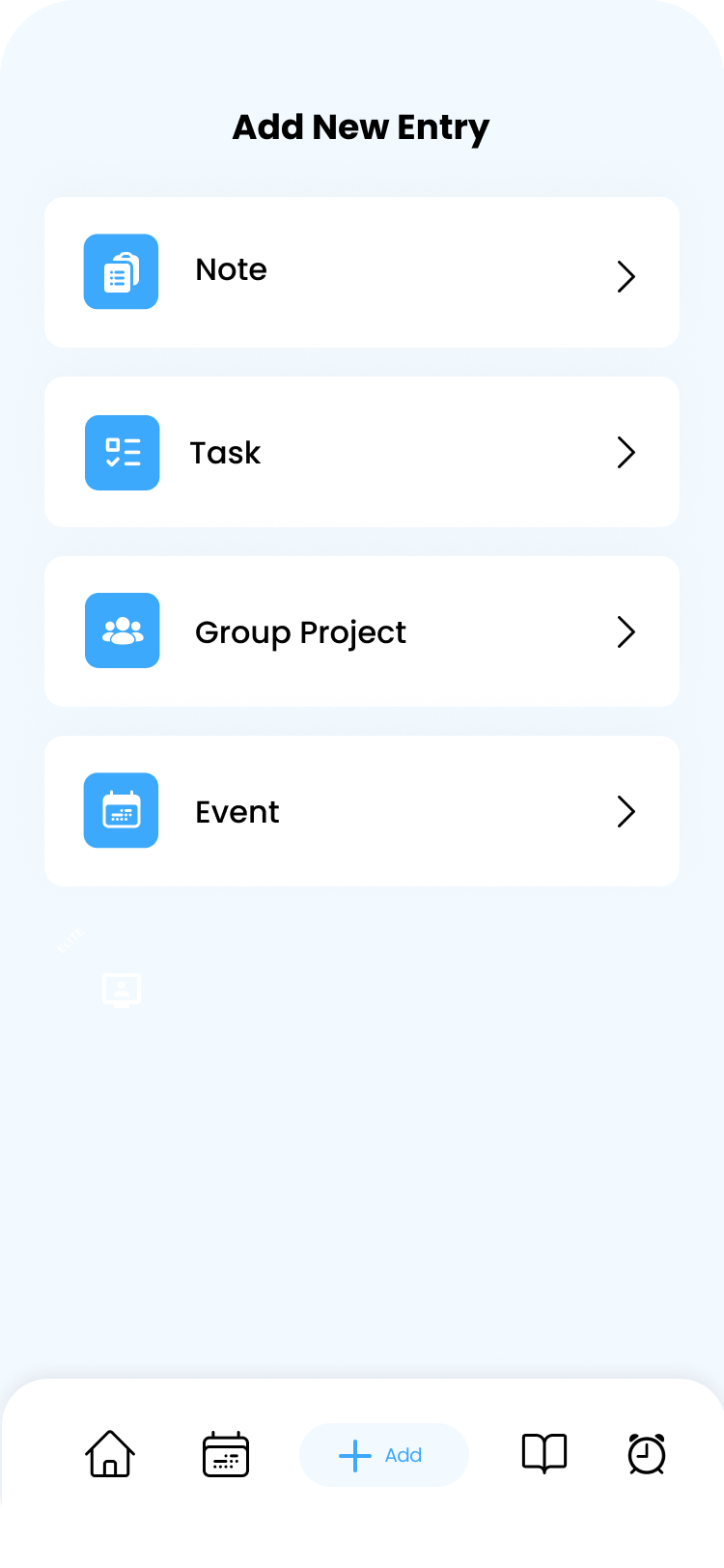
Task: Open the Note entry card
Action: click(362, 271)
